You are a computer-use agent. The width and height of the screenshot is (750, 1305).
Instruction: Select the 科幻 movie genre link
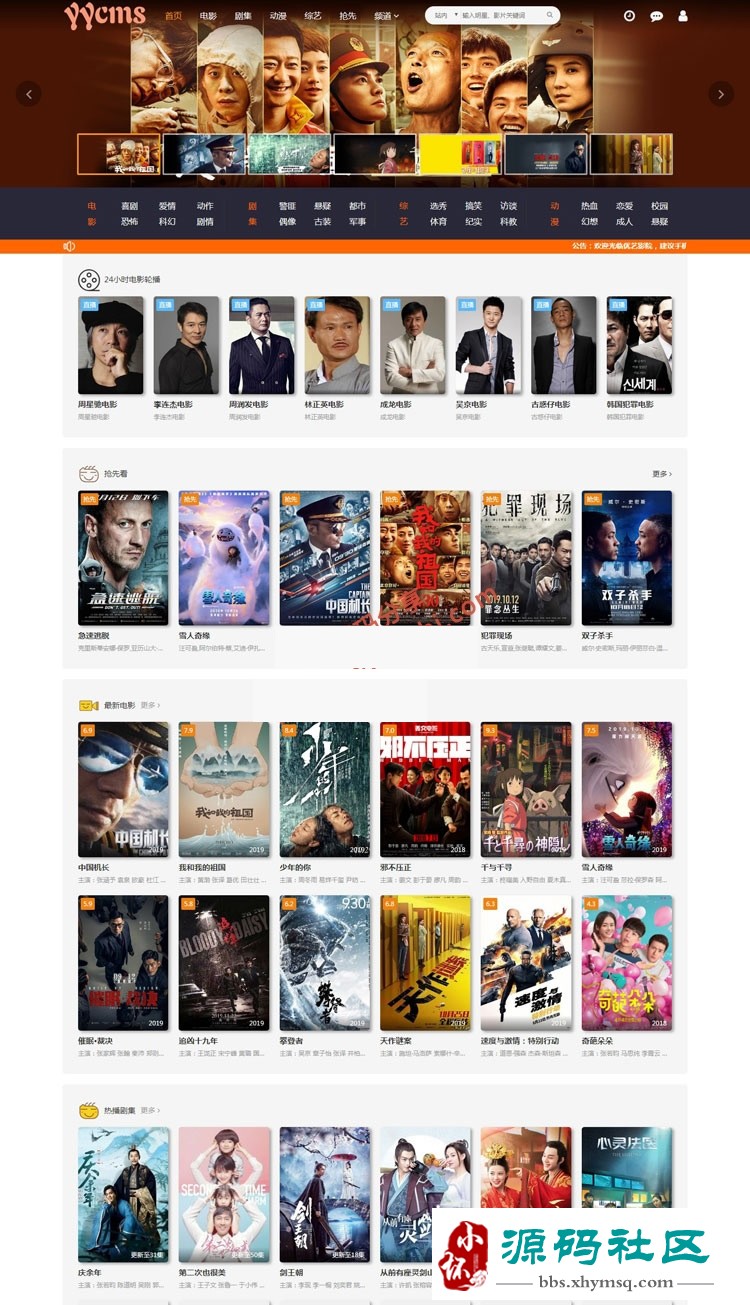pos(167,222)
